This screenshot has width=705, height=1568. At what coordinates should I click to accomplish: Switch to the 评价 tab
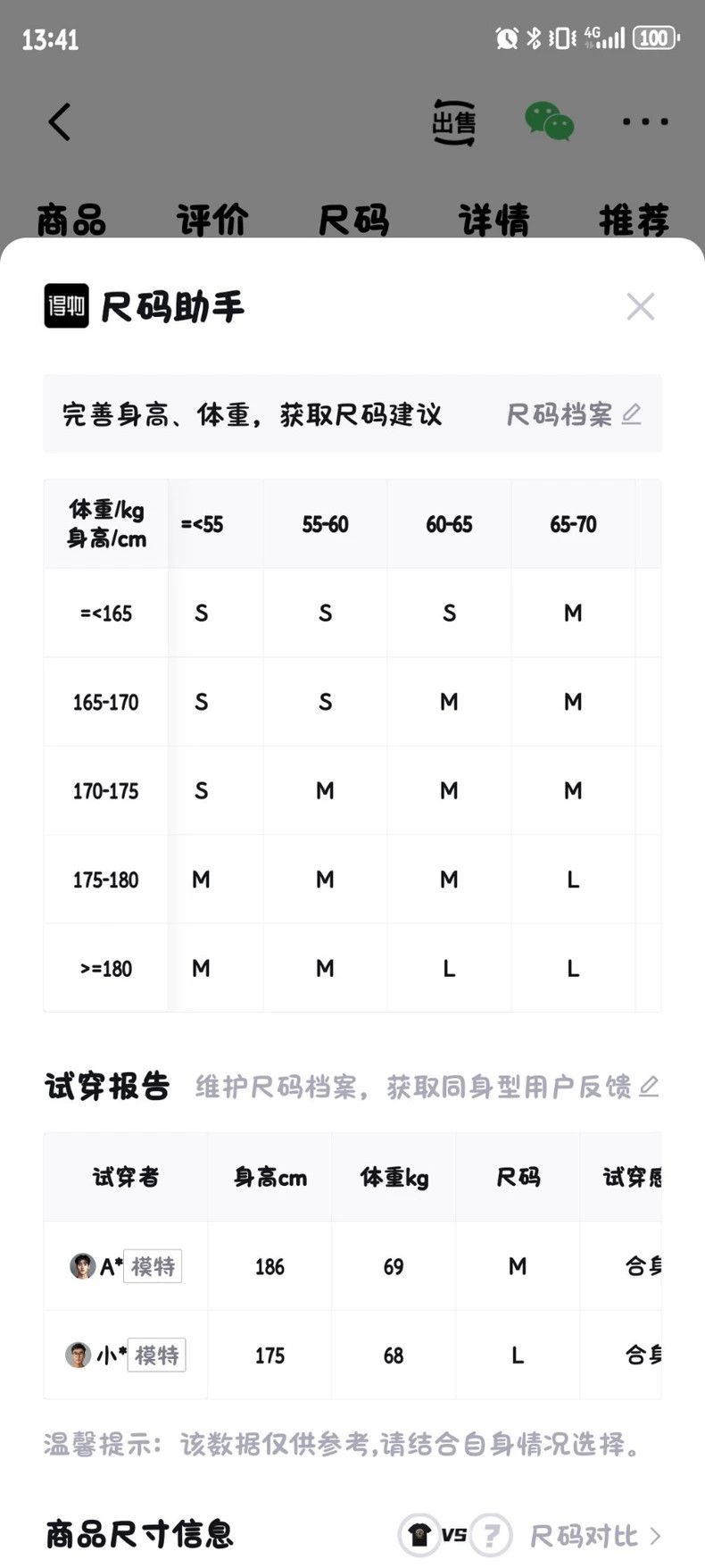click(x=212, y=220)
